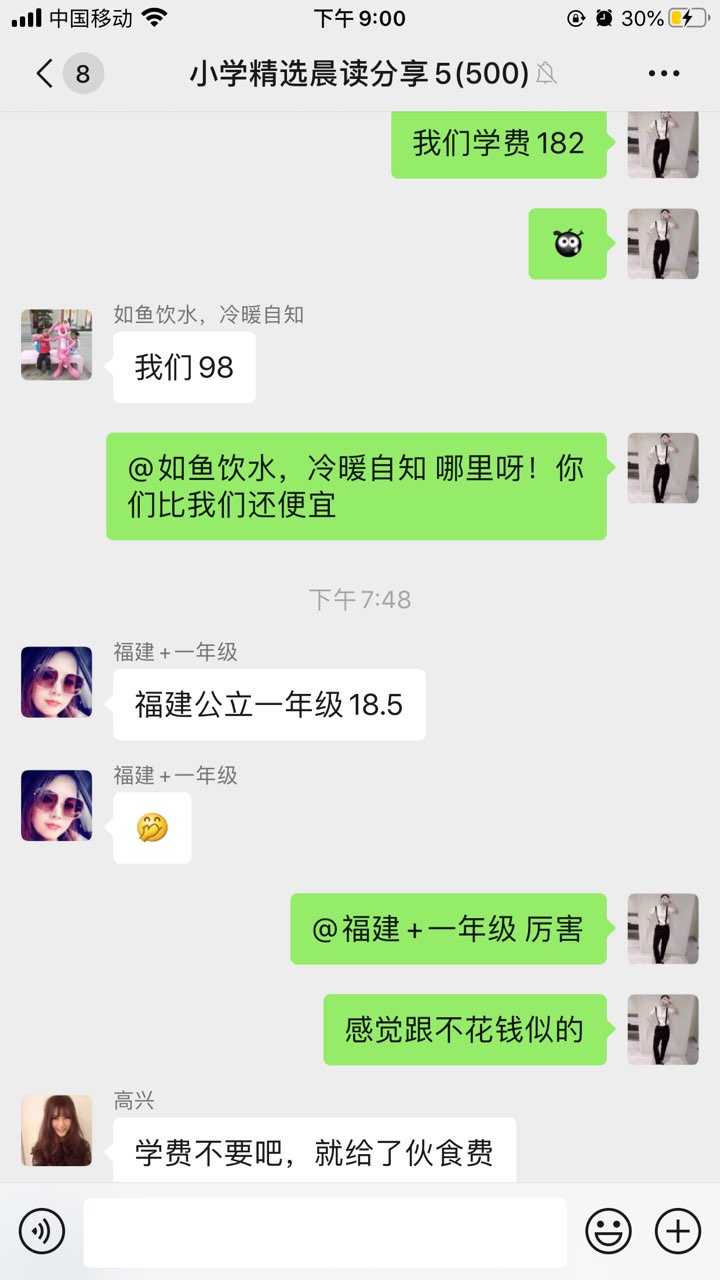View avatar beside 福建公立一年级18.5 message
The image size is (720, 1280).
click(x=57, y=682)
